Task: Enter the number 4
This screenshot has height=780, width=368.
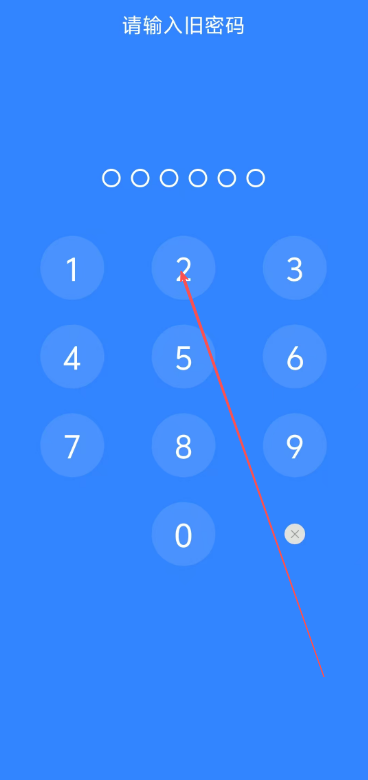Action: pyautogui.click(x=72, y=357)
